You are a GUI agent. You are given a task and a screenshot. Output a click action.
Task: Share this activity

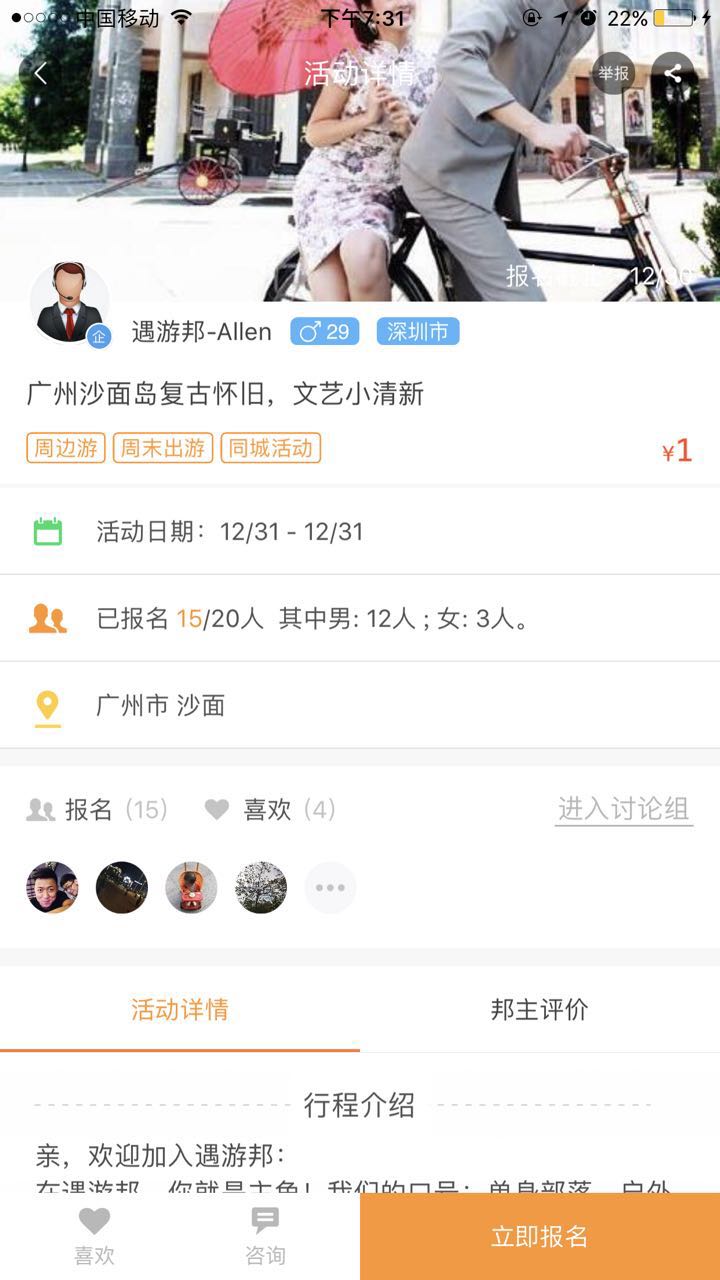point(673,73)
